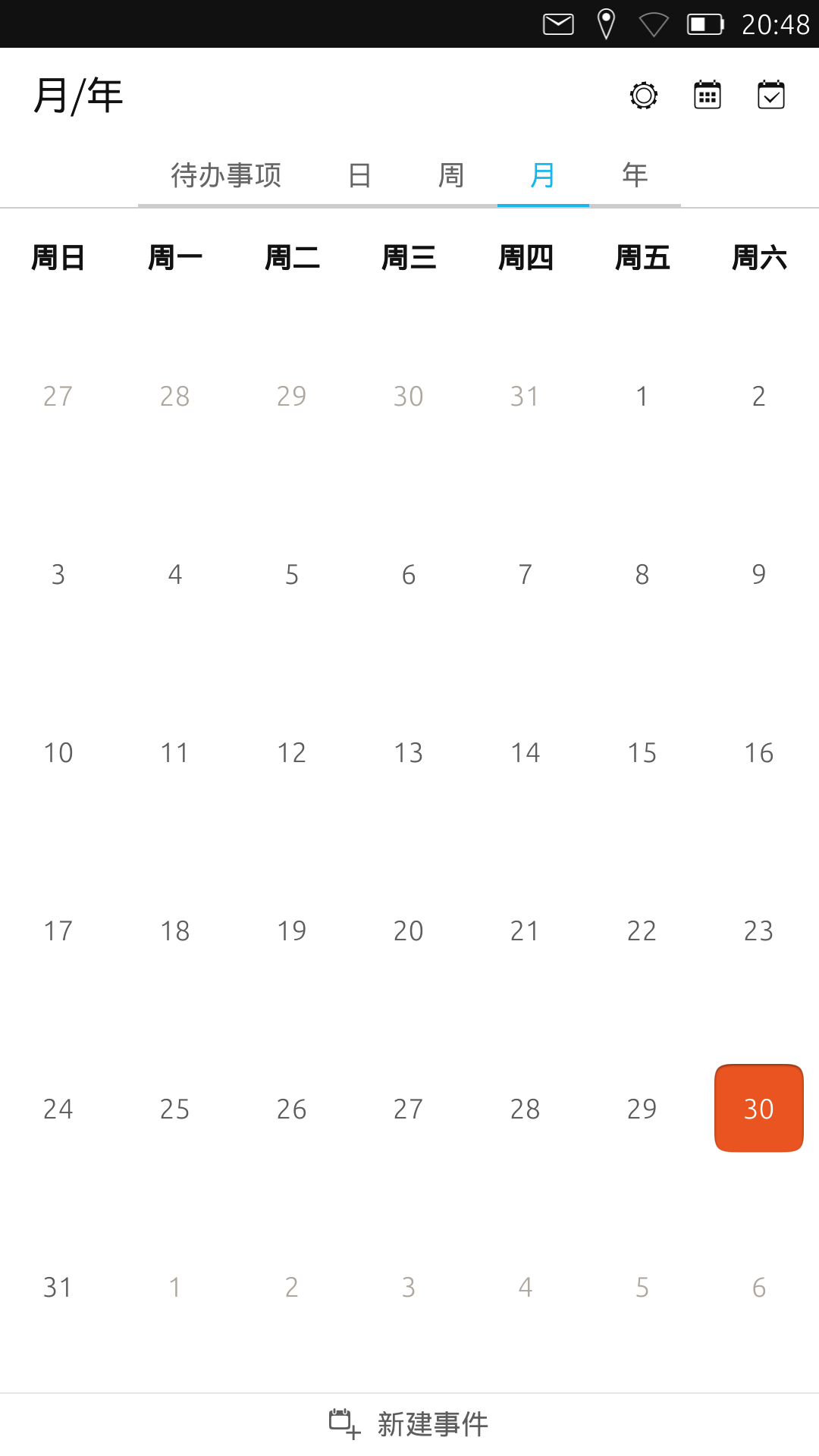Switch to the 日 view tab

pos(359,175)
